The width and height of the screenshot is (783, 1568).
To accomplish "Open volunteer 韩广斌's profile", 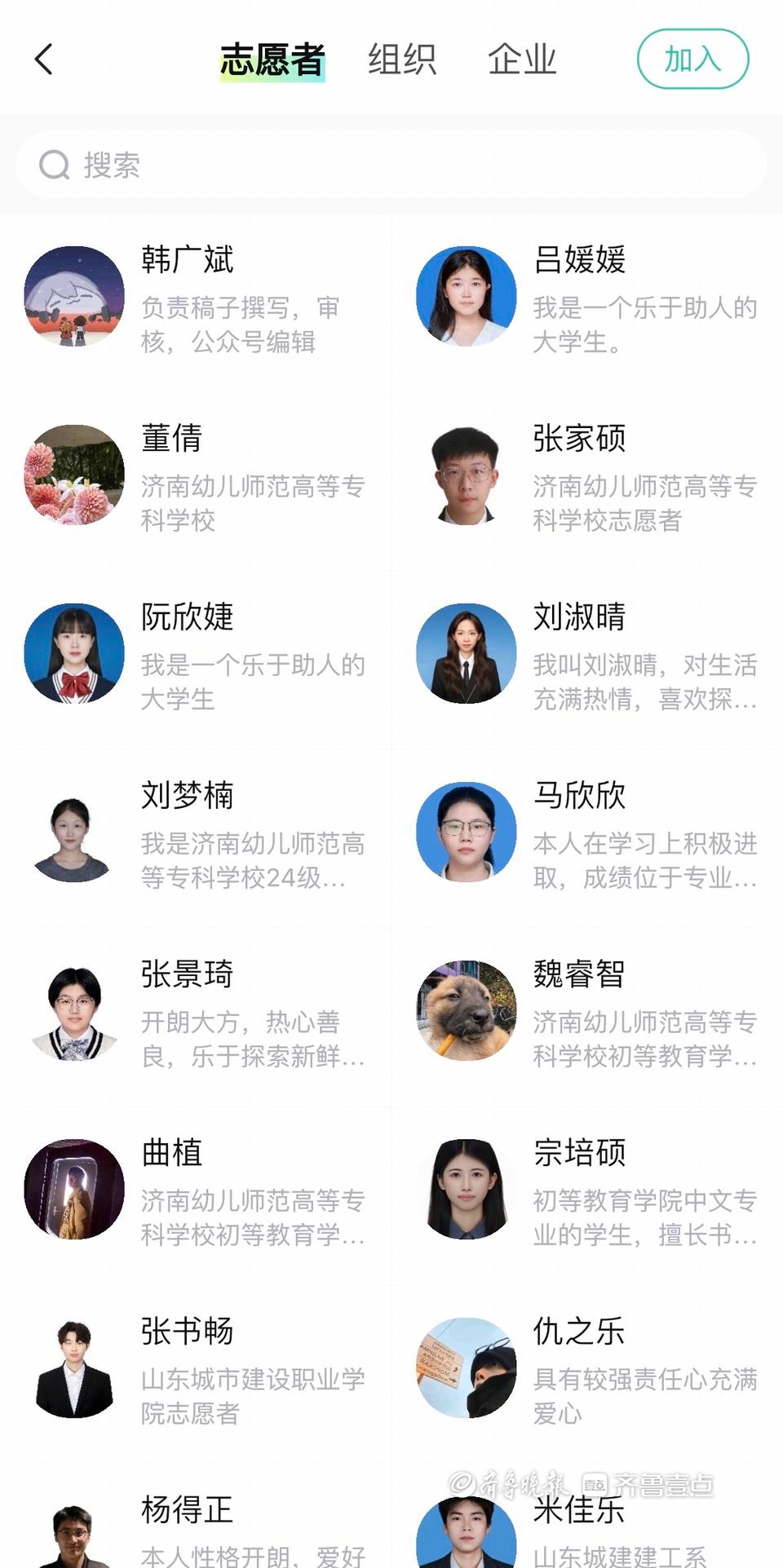I will click(x=196, y=299).
